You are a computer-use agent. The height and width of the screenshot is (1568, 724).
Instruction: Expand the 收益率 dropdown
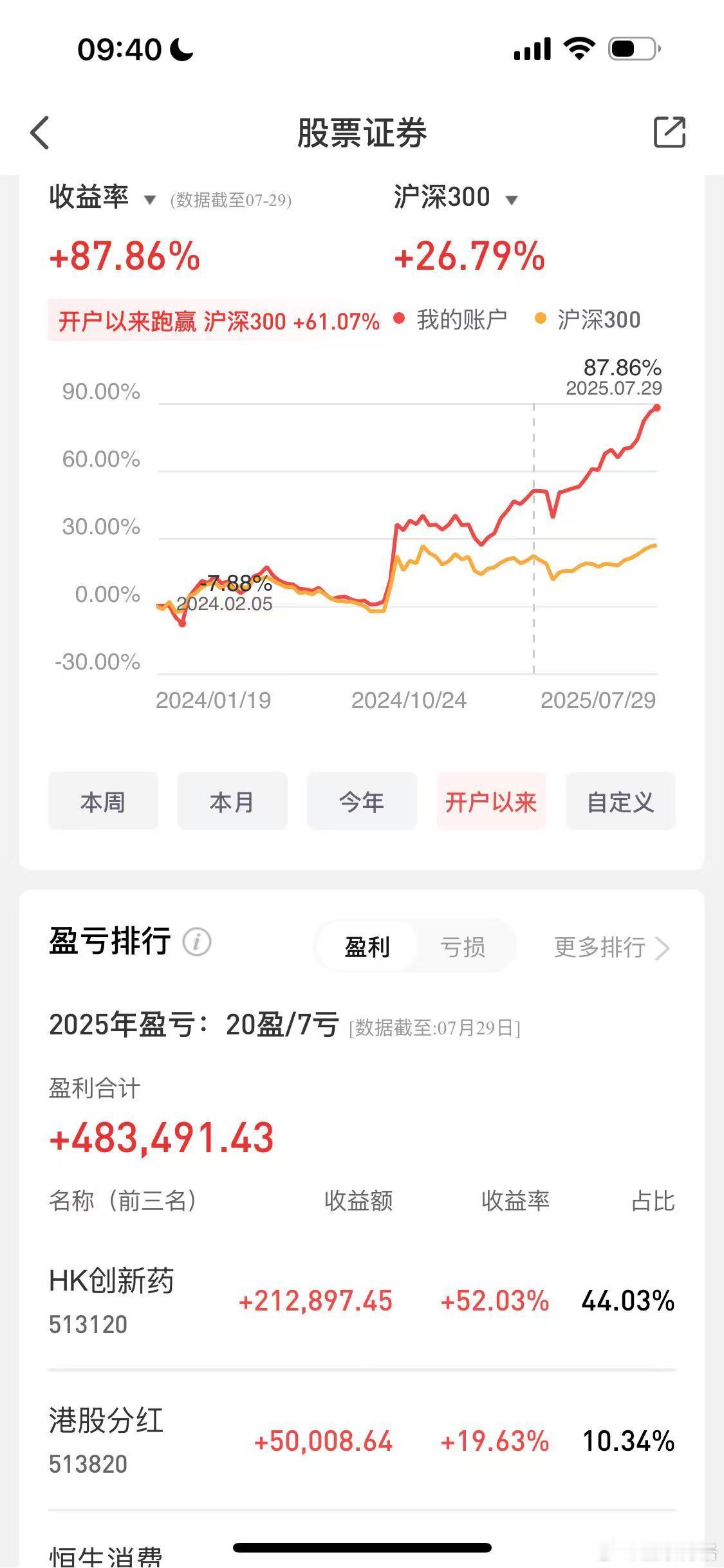[x=102, y=198]
